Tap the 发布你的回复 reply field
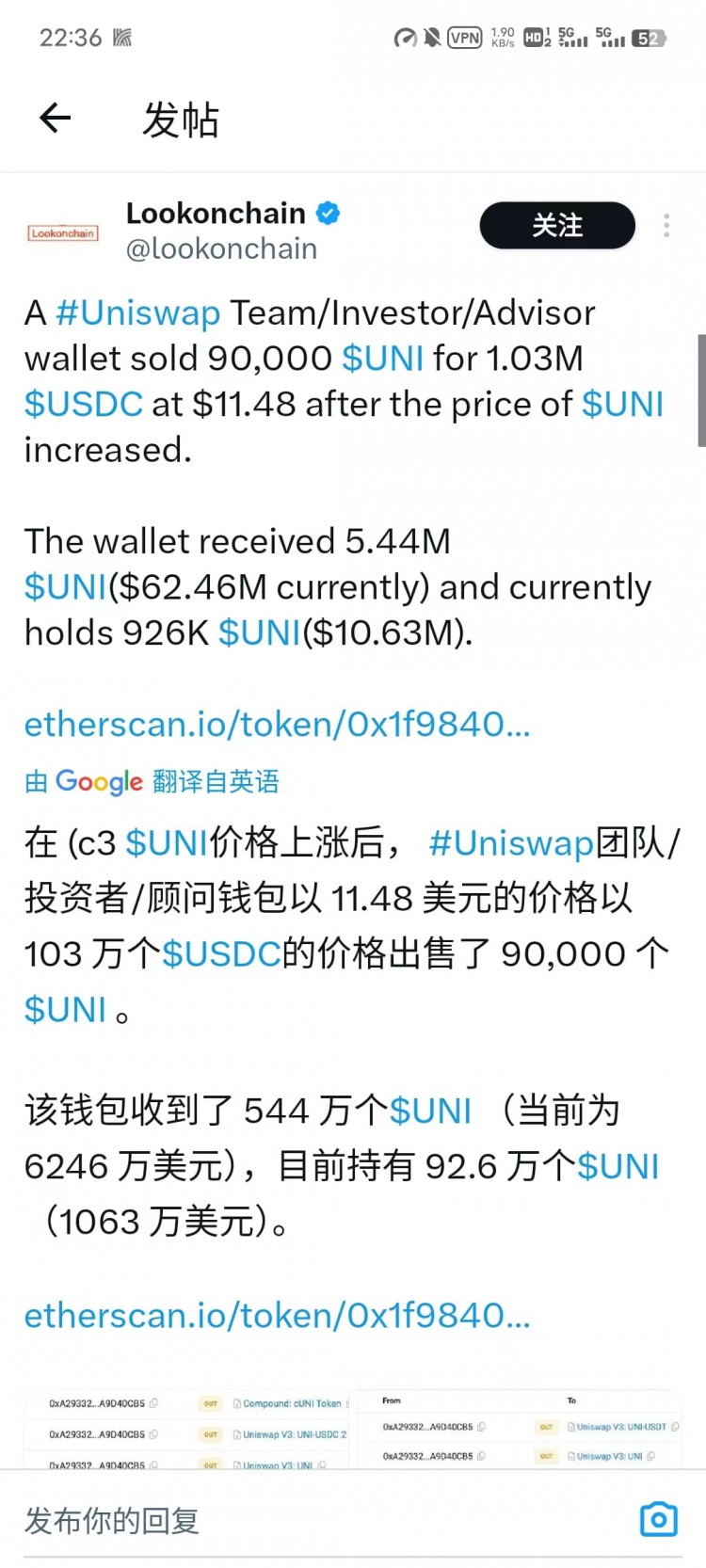The width and height of the screenshot is (706, 1568). 282,1520
